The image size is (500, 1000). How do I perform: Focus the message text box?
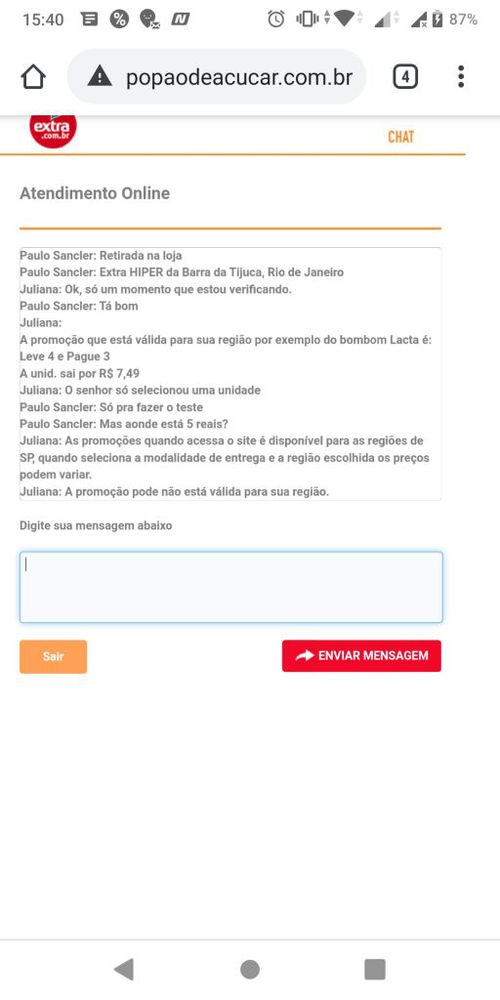coord(231,587)
